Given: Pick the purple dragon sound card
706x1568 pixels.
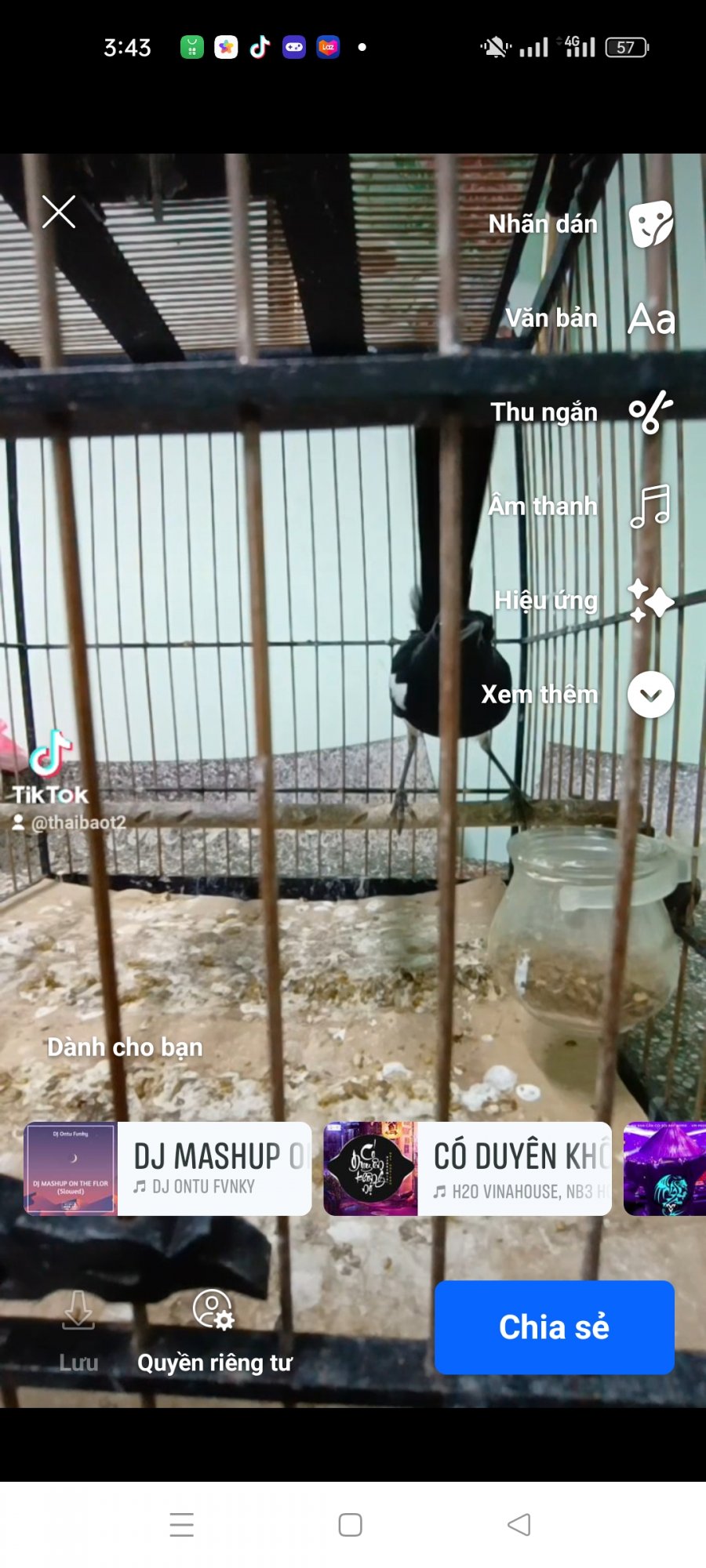Looking at the screenshot, I should pos(665,1168).
